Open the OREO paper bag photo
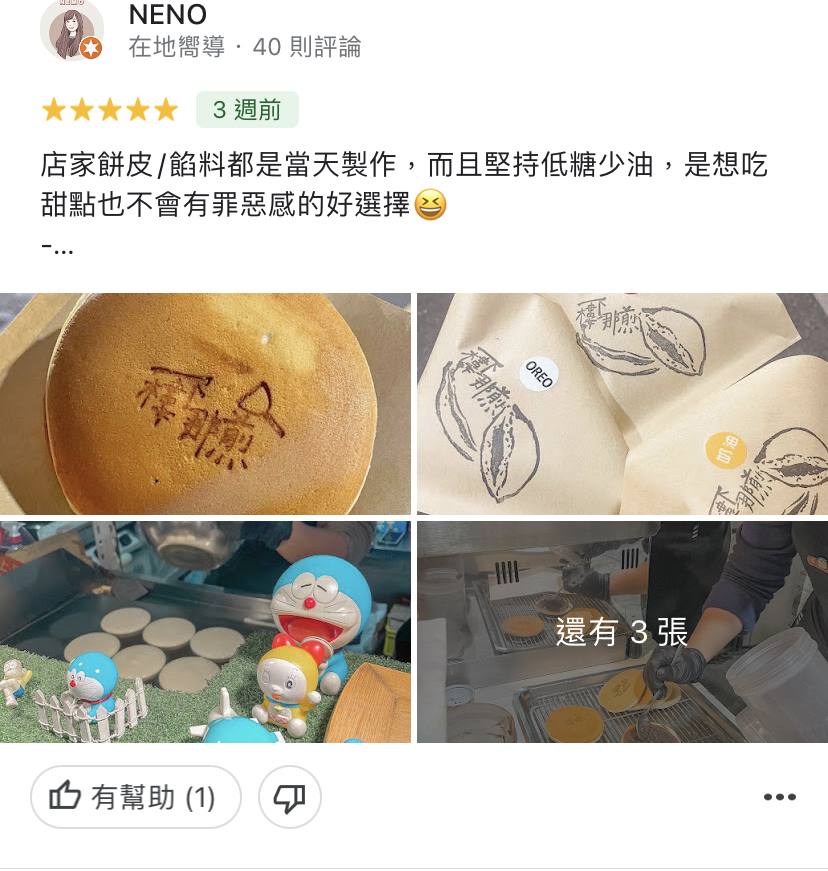The width and height of the screenshot is (828, 871). (x=623, y=404)
